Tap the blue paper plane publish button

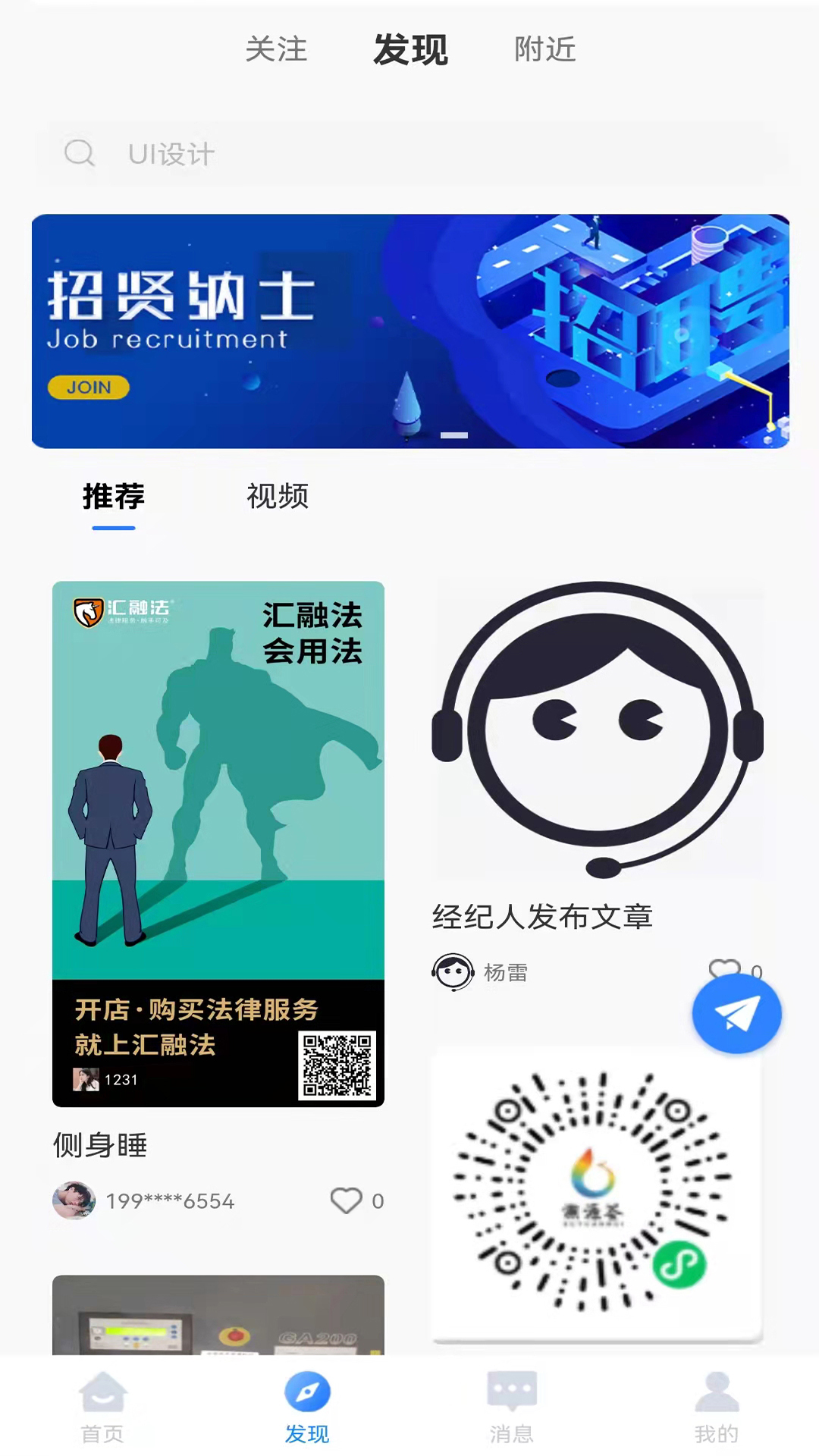tap(736, 1014)
